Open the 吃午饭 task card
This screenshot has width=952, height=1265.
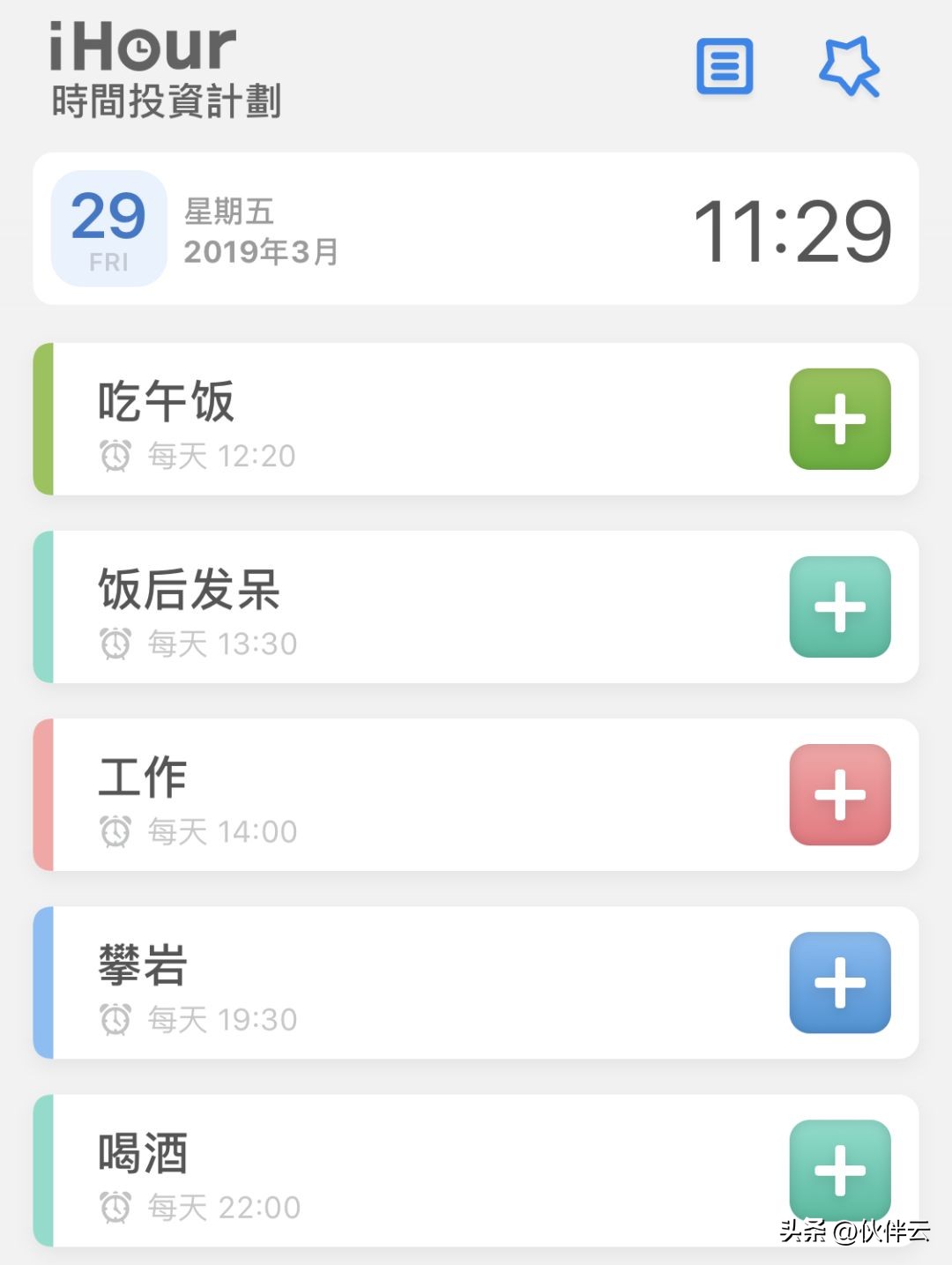[x=397, y=419]
